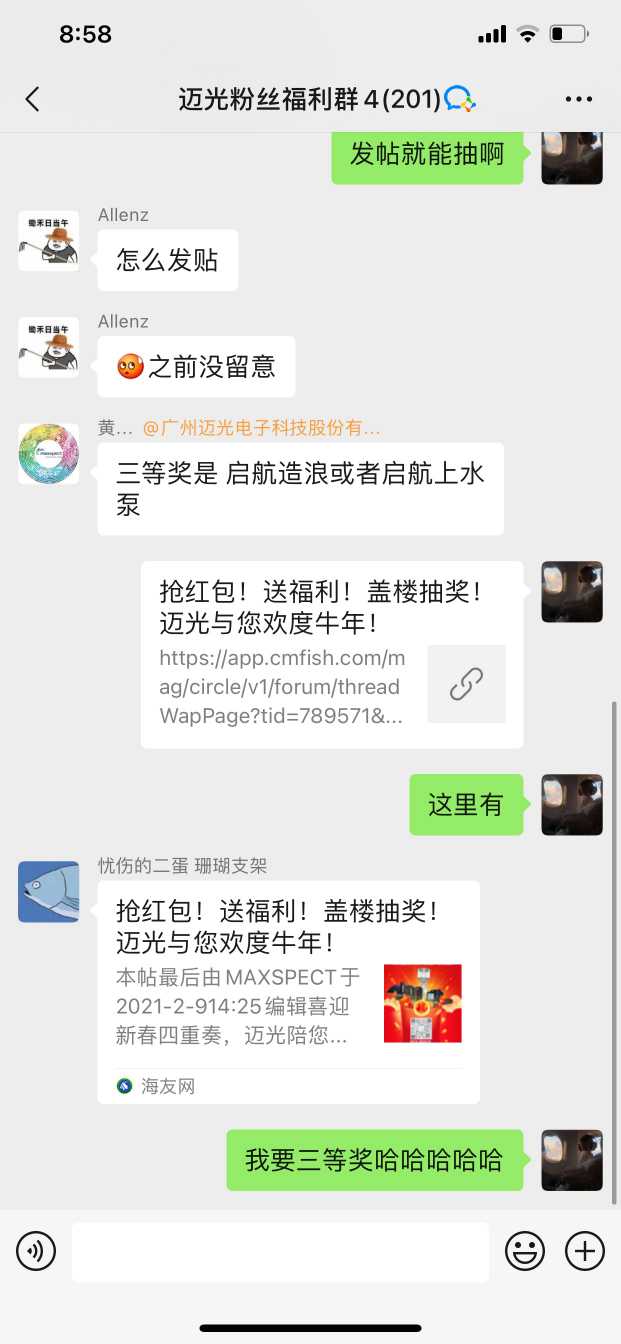
Task: Open the emoji sticker panel
Action: [525, 1251]
